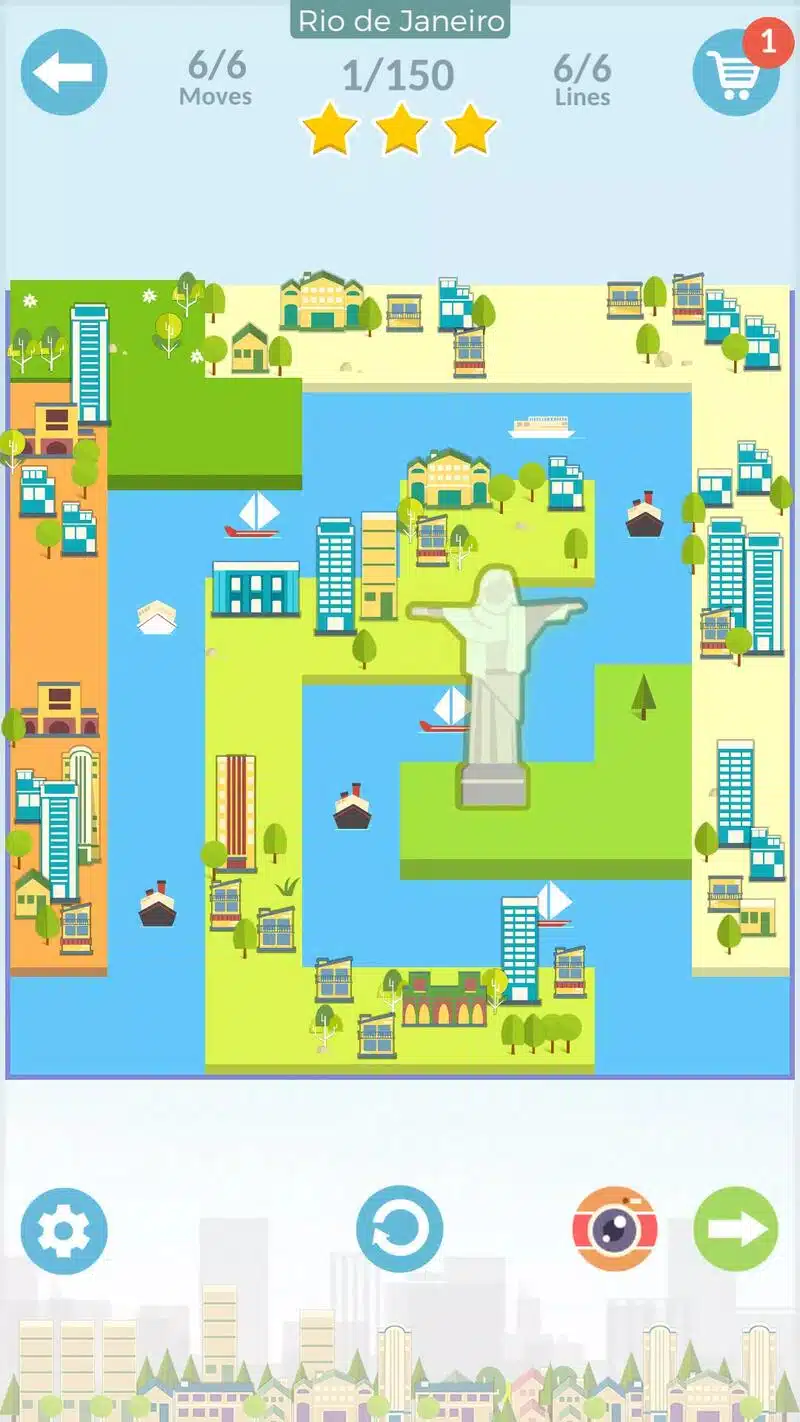
Task: Select the cruise ship at the top
Action: click(x=540, y=425)
